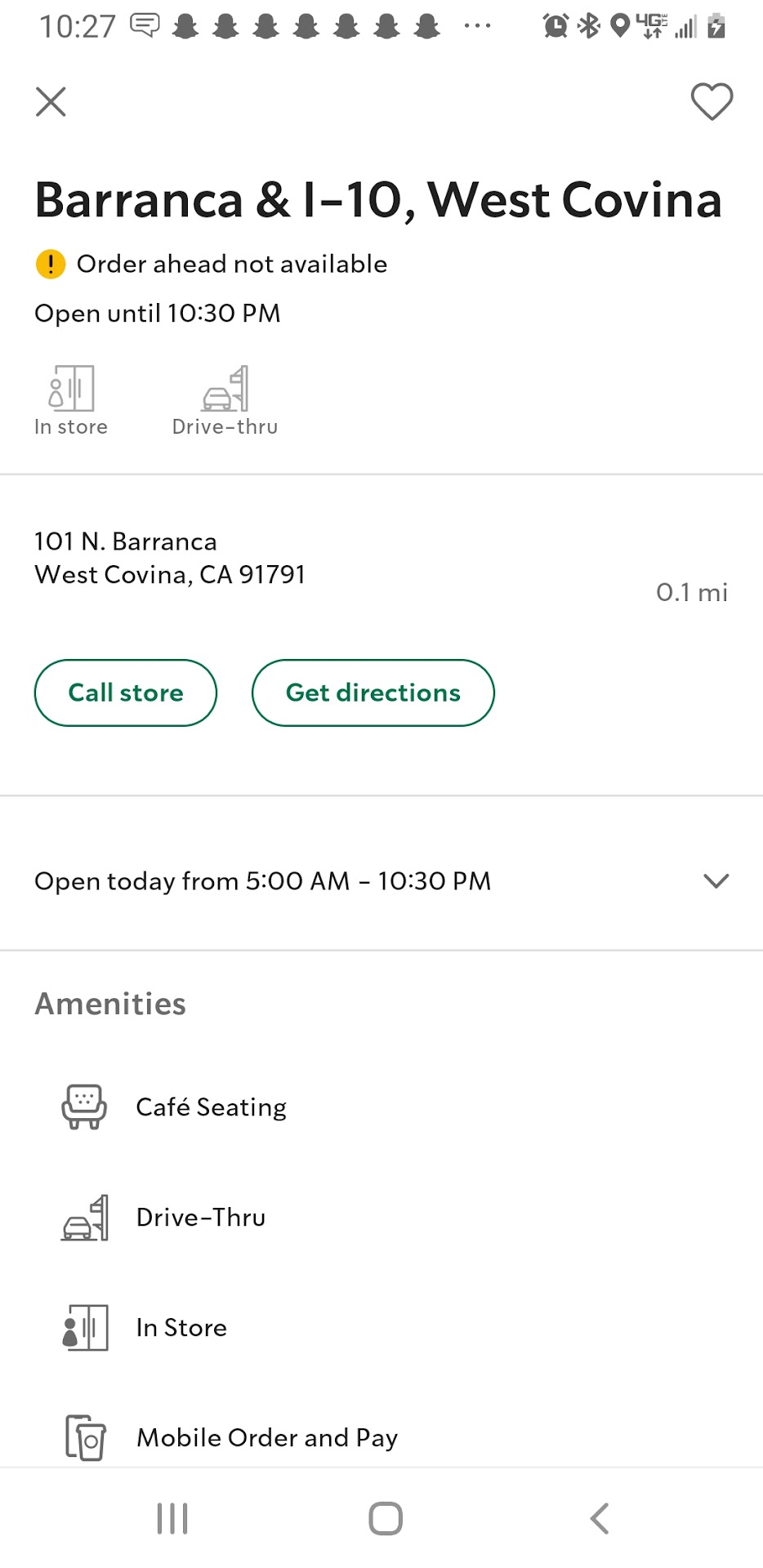Get directions to the store
Image resolution: width=763 pixels, height=1568 pixels.
click(373, 693)
